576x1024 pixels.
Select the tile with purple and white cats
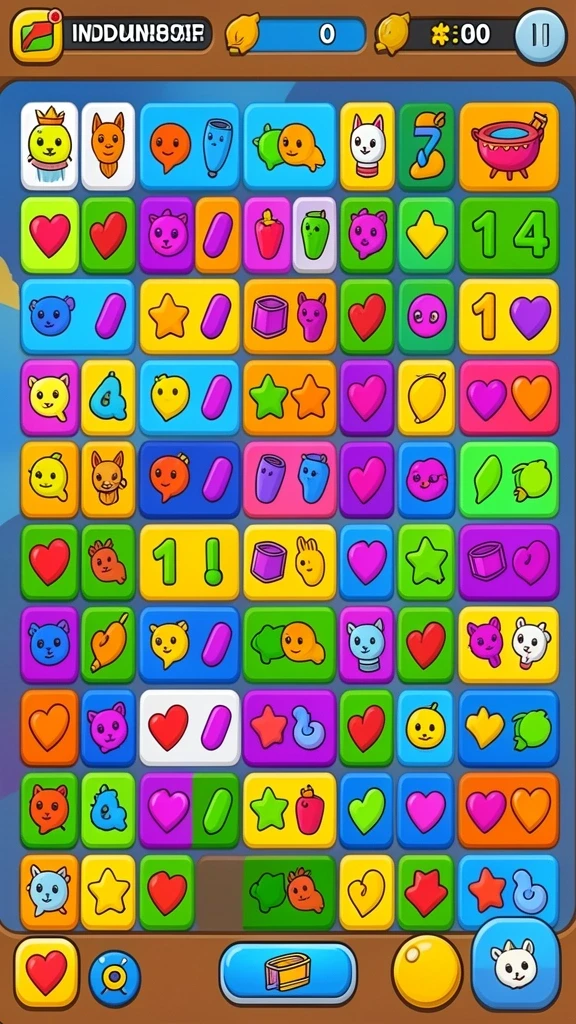[x=509, y=644]
